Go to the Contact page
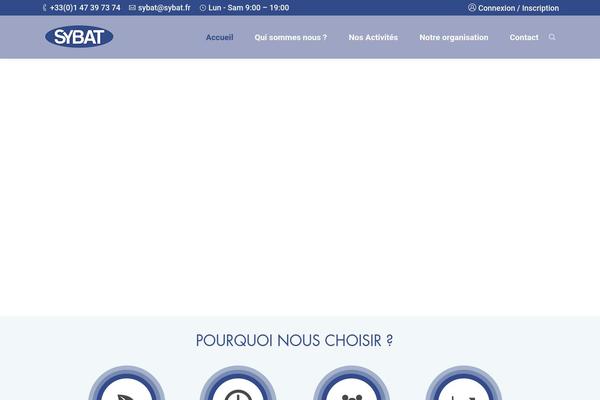600x400 pixels. coord(523,37)
